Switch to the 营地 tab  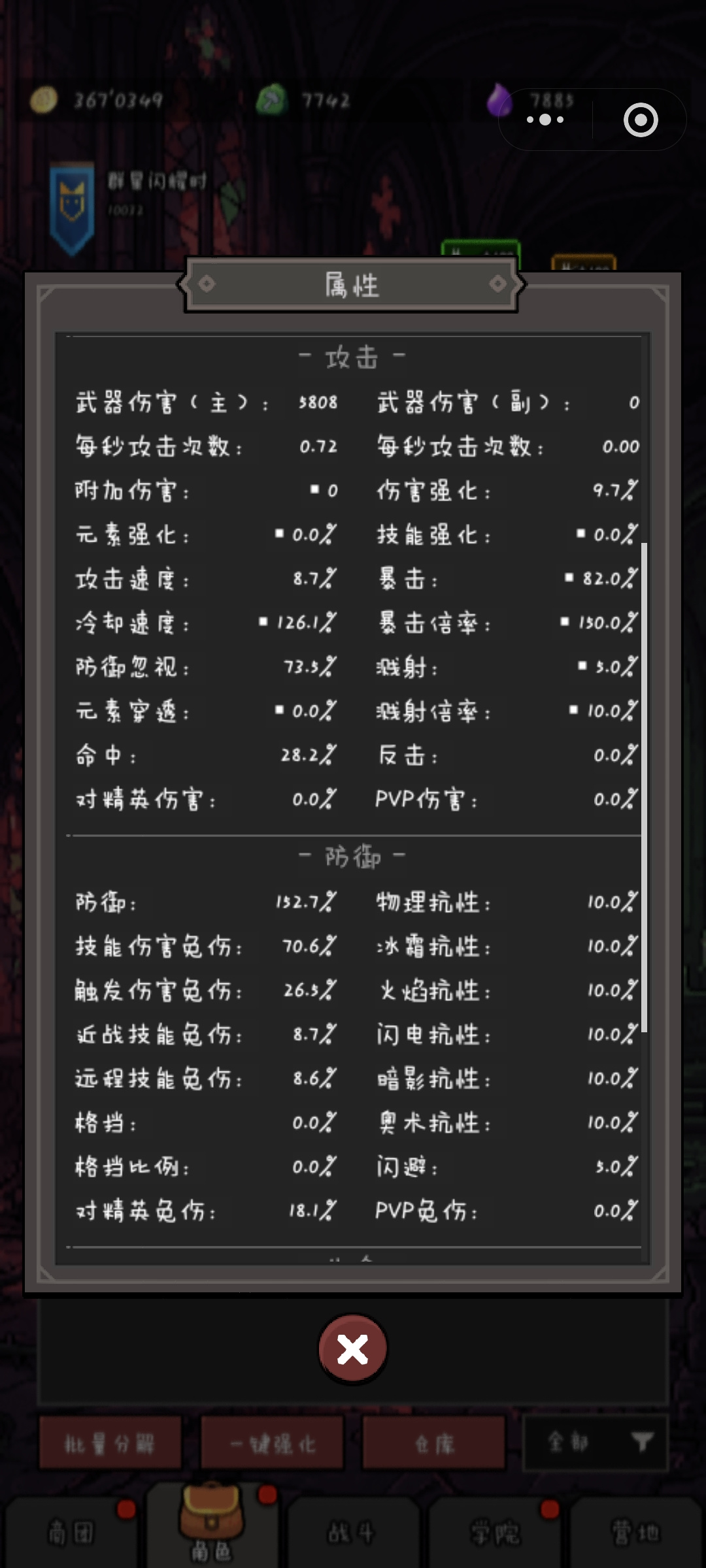click(x=635, y=1531)
